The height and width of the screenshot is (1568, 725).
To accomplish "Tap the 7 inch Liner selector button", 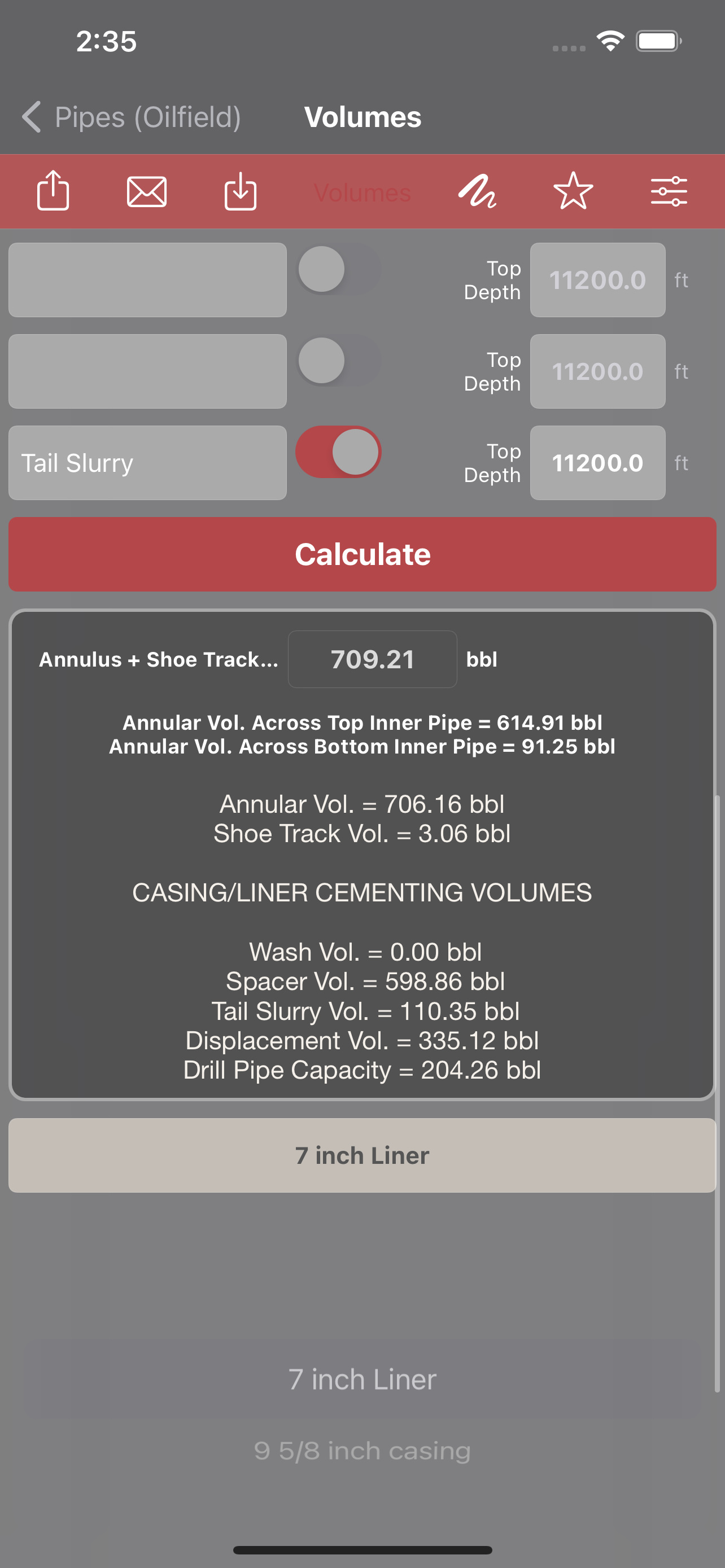I will pos(362,1155).
